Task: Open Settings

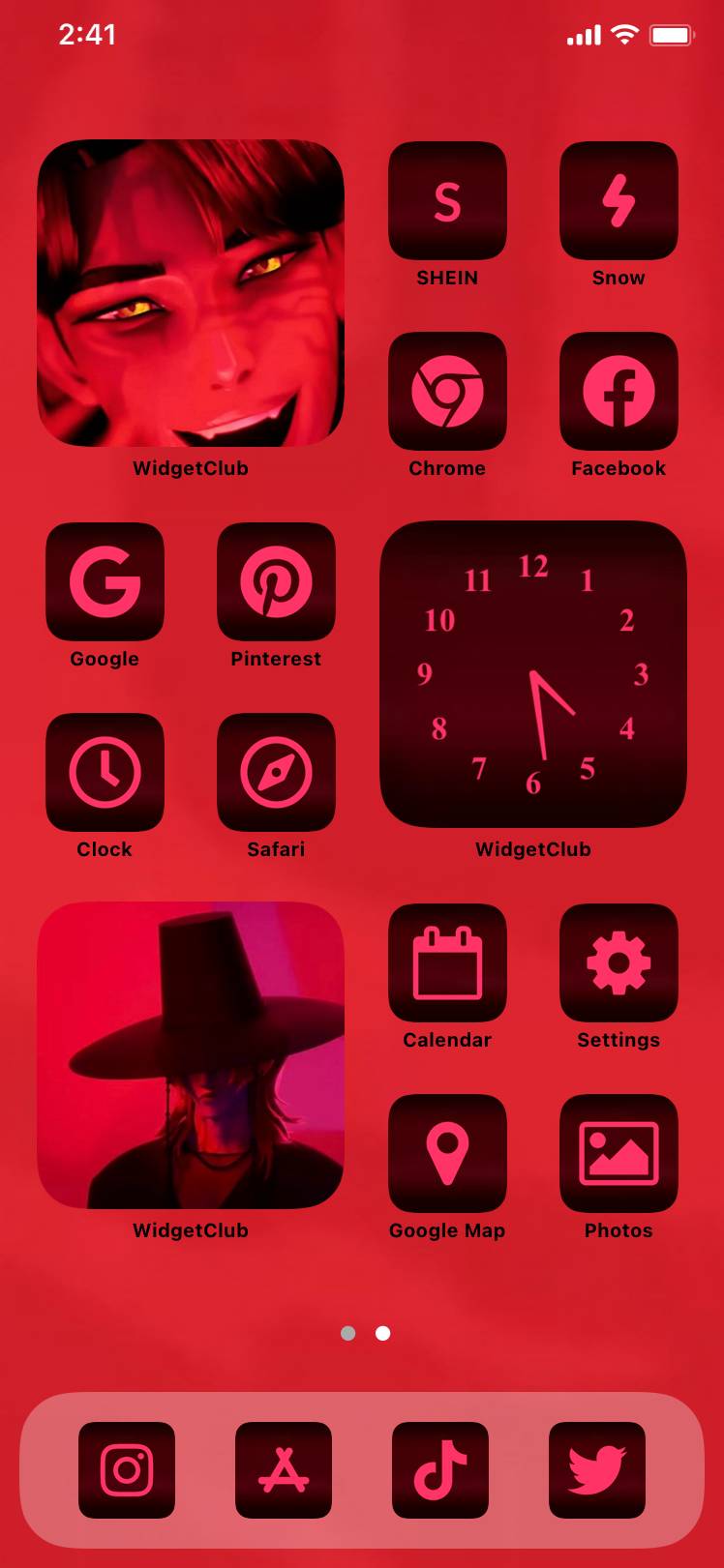Action: [x=618, y=963]
